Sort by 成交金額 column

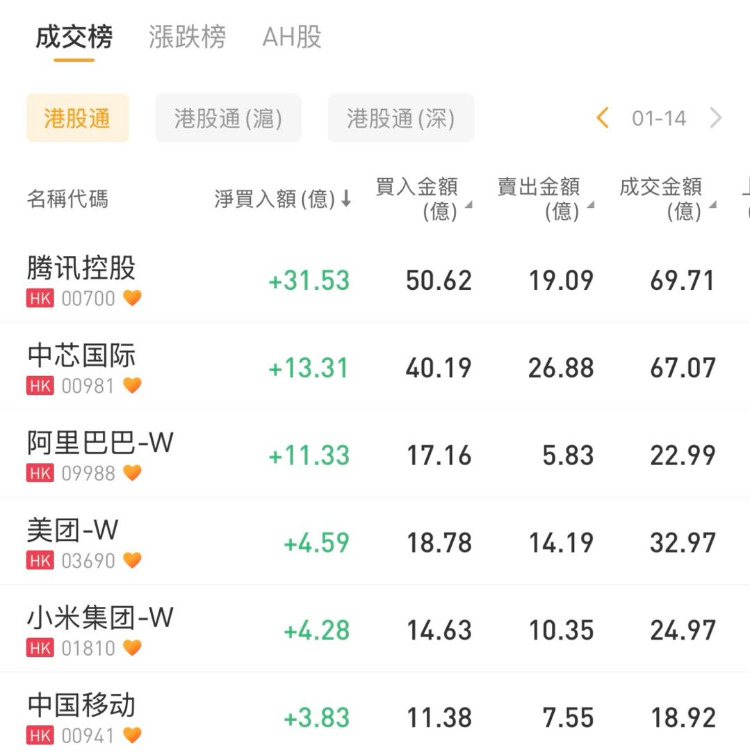(664, 198)
